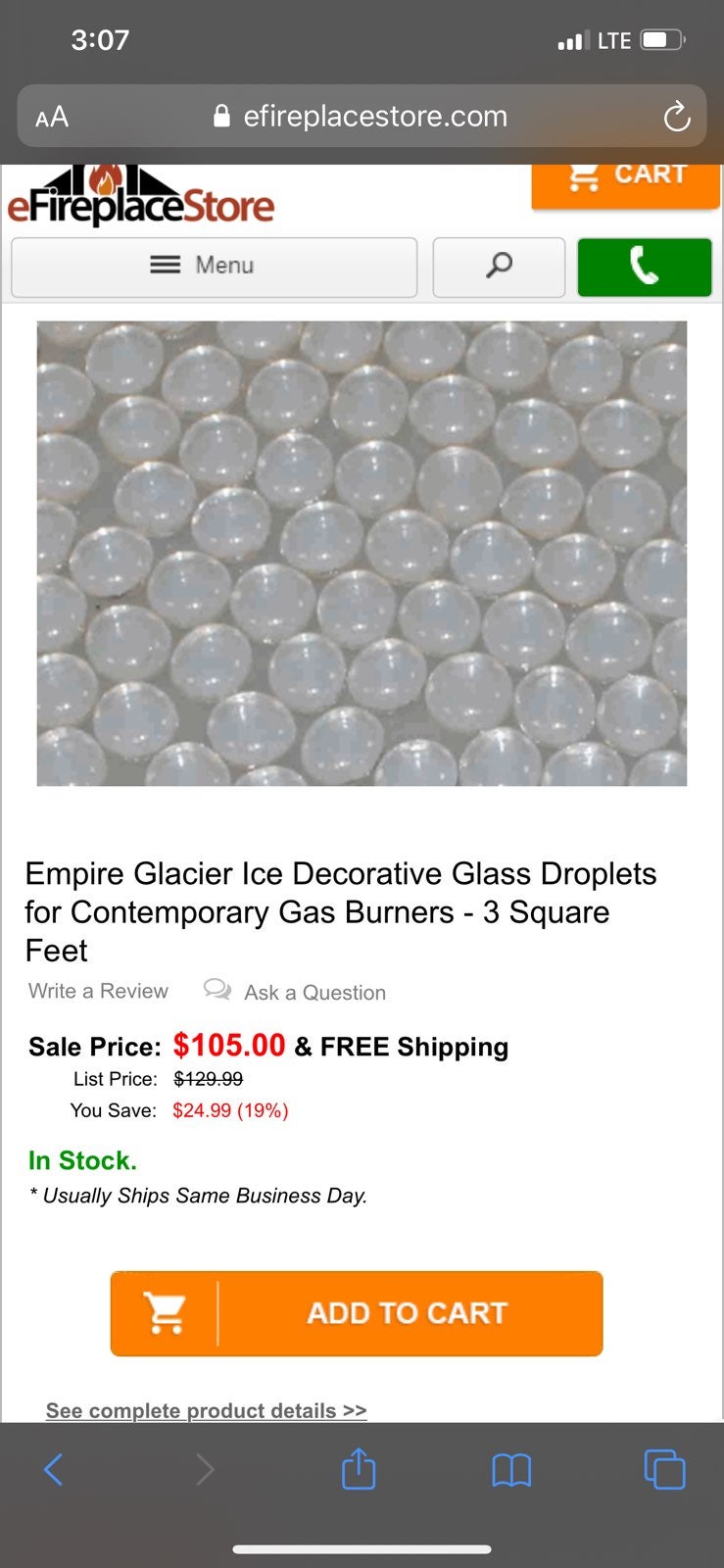Screen dimensions: 724x1568
Task: Open the Menu button
Action: pyautogui.click(x=214, y=267)
